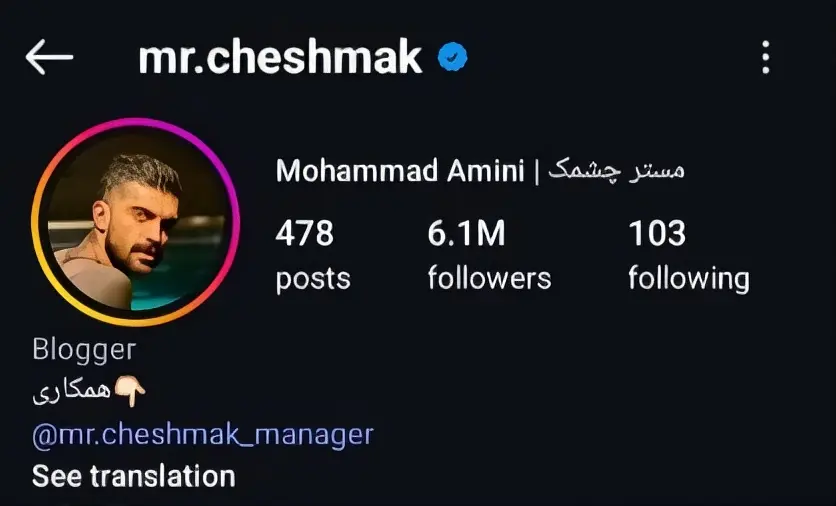Open the 103 following list

[x=688, y=255]
